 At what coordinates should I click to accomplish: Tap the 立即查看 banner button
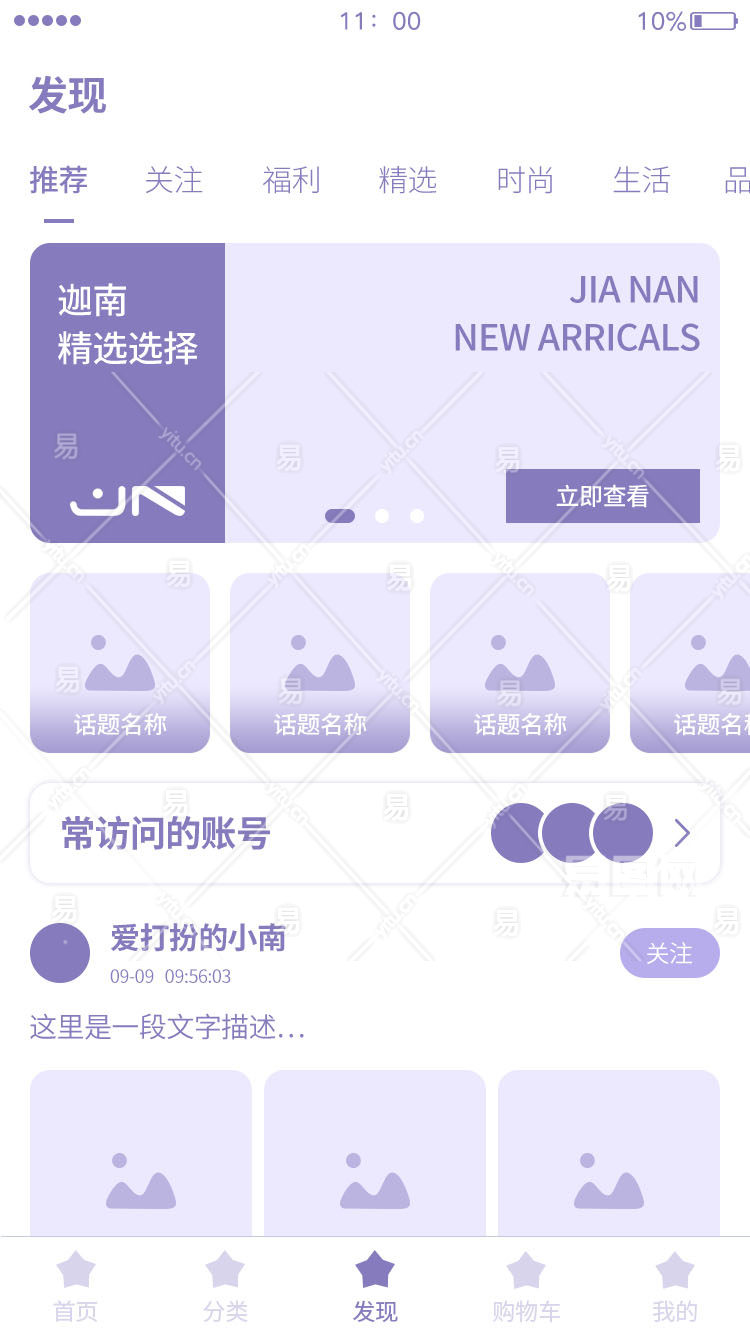pos(602,496)
